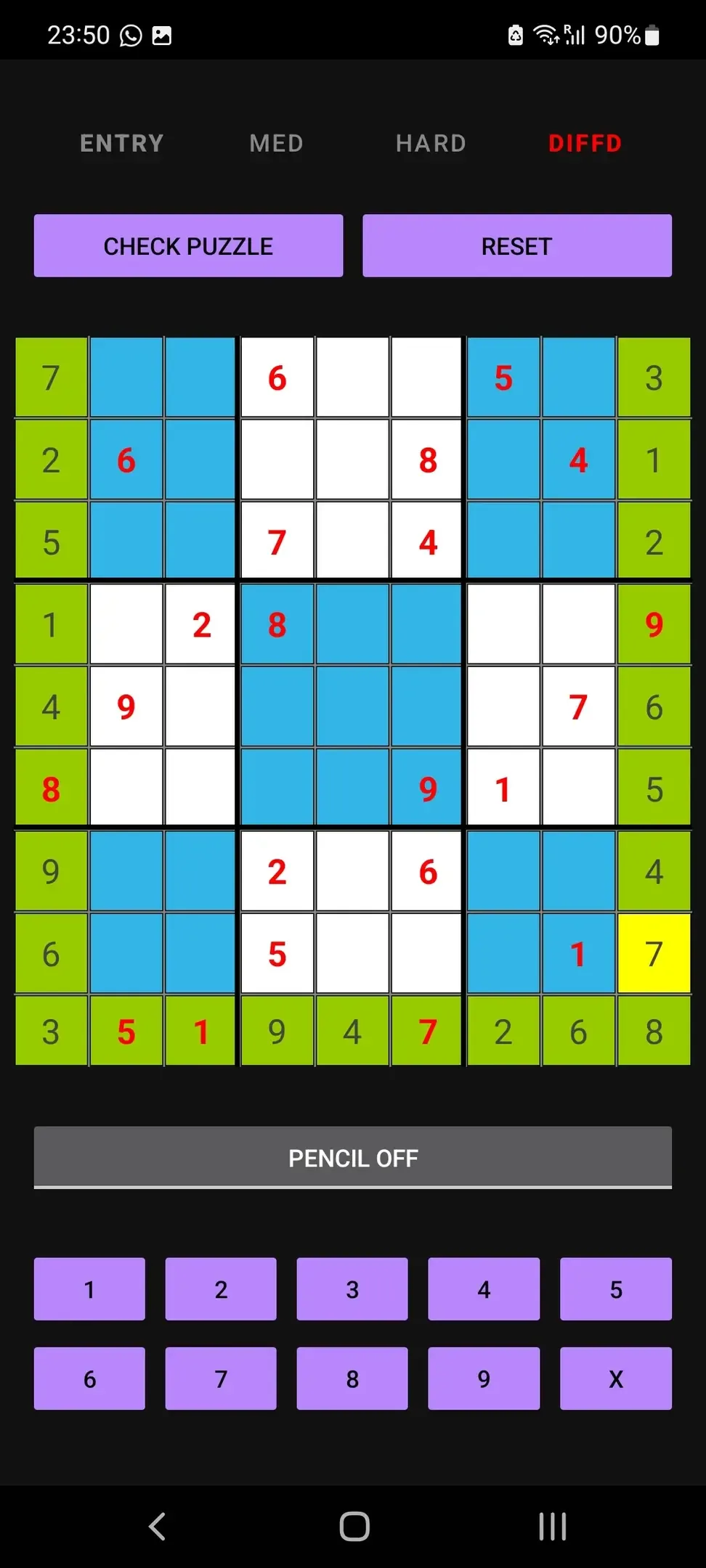The width and height of the screenshot is (706, 1568).
Task: Choose number 8 on the keypad
Action: coord(352,1379)
